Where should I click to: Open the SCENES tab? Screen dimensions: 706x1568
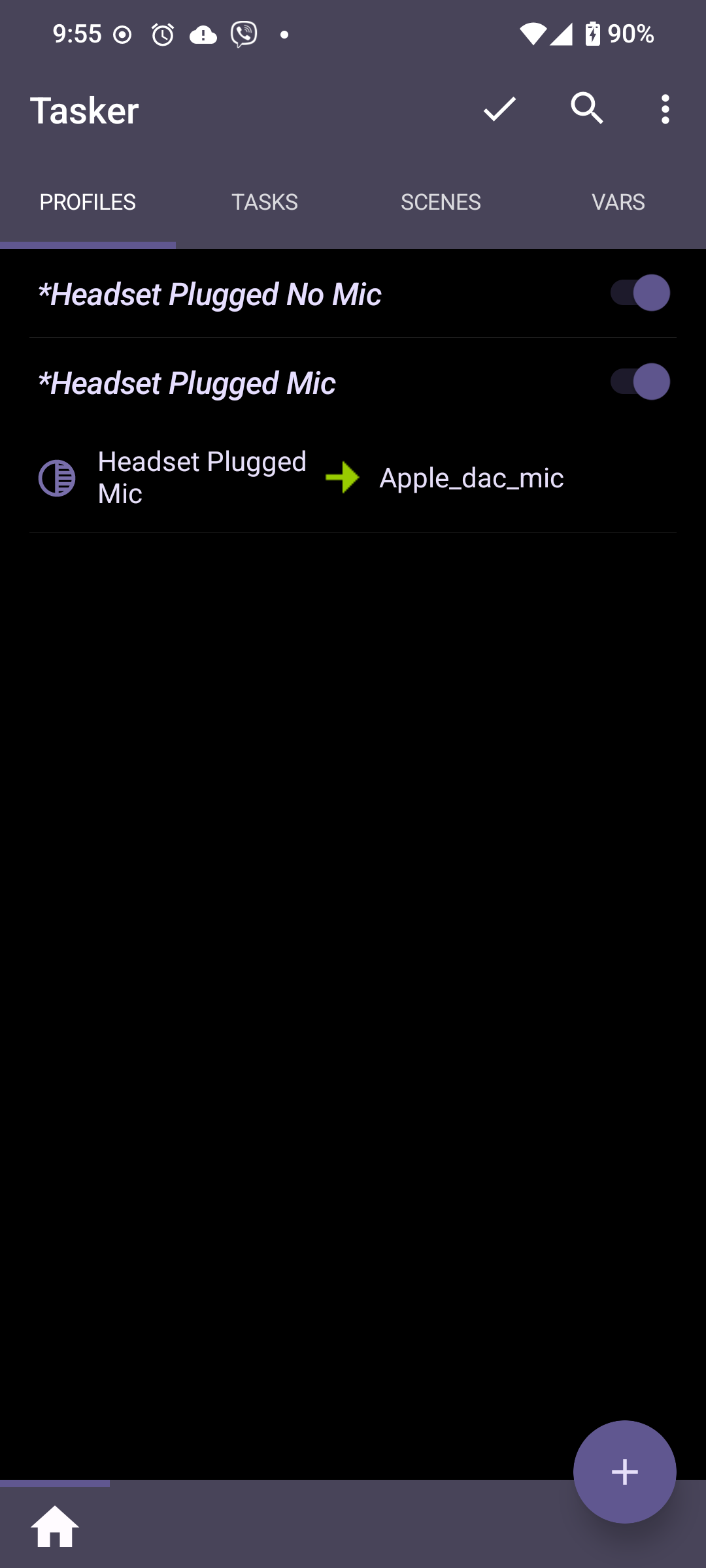[x=441, y=202]
